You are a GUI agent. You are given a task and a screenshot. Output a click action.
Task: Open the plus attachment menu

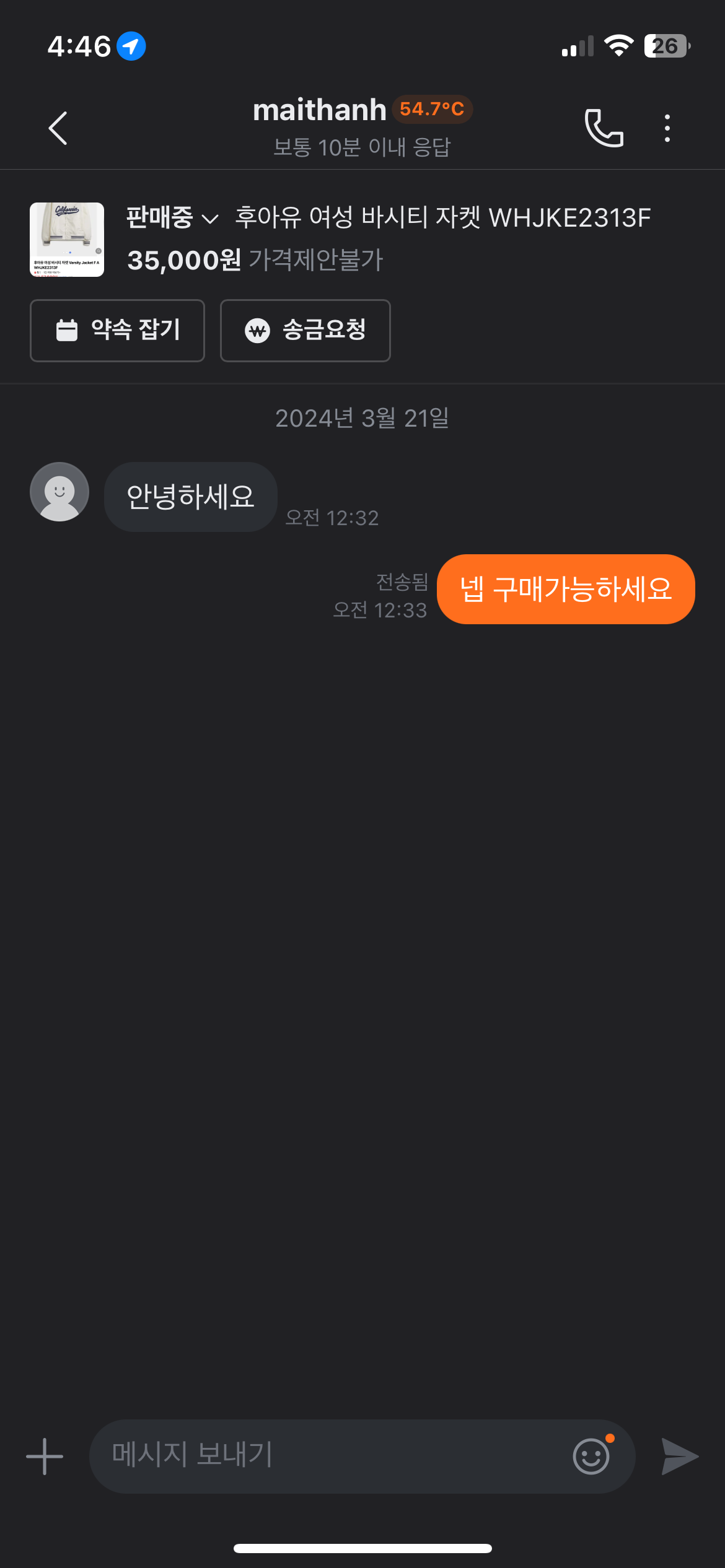[x=45, y=1456]
